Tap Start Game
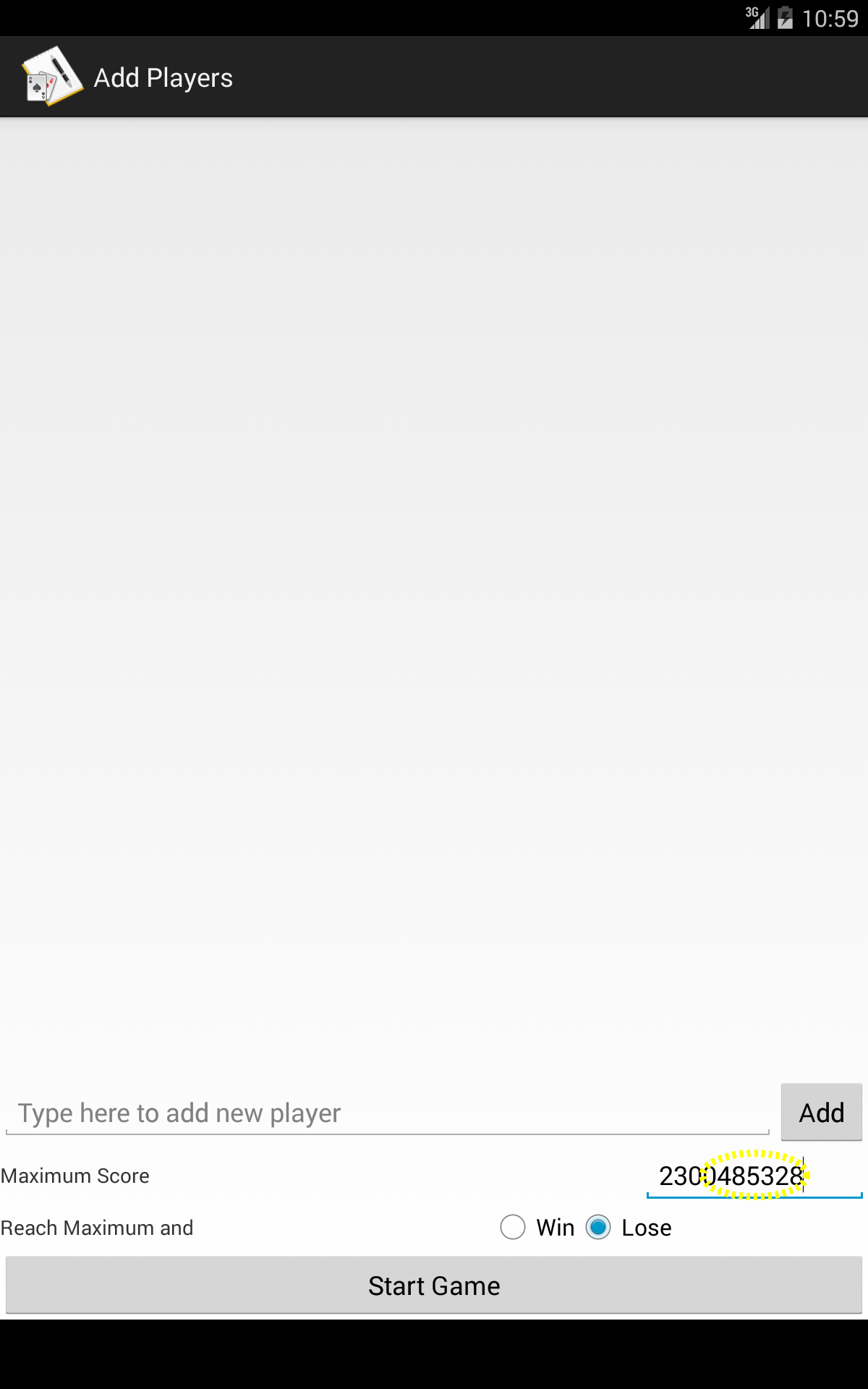The image size is (868, 1389). 434,1286
